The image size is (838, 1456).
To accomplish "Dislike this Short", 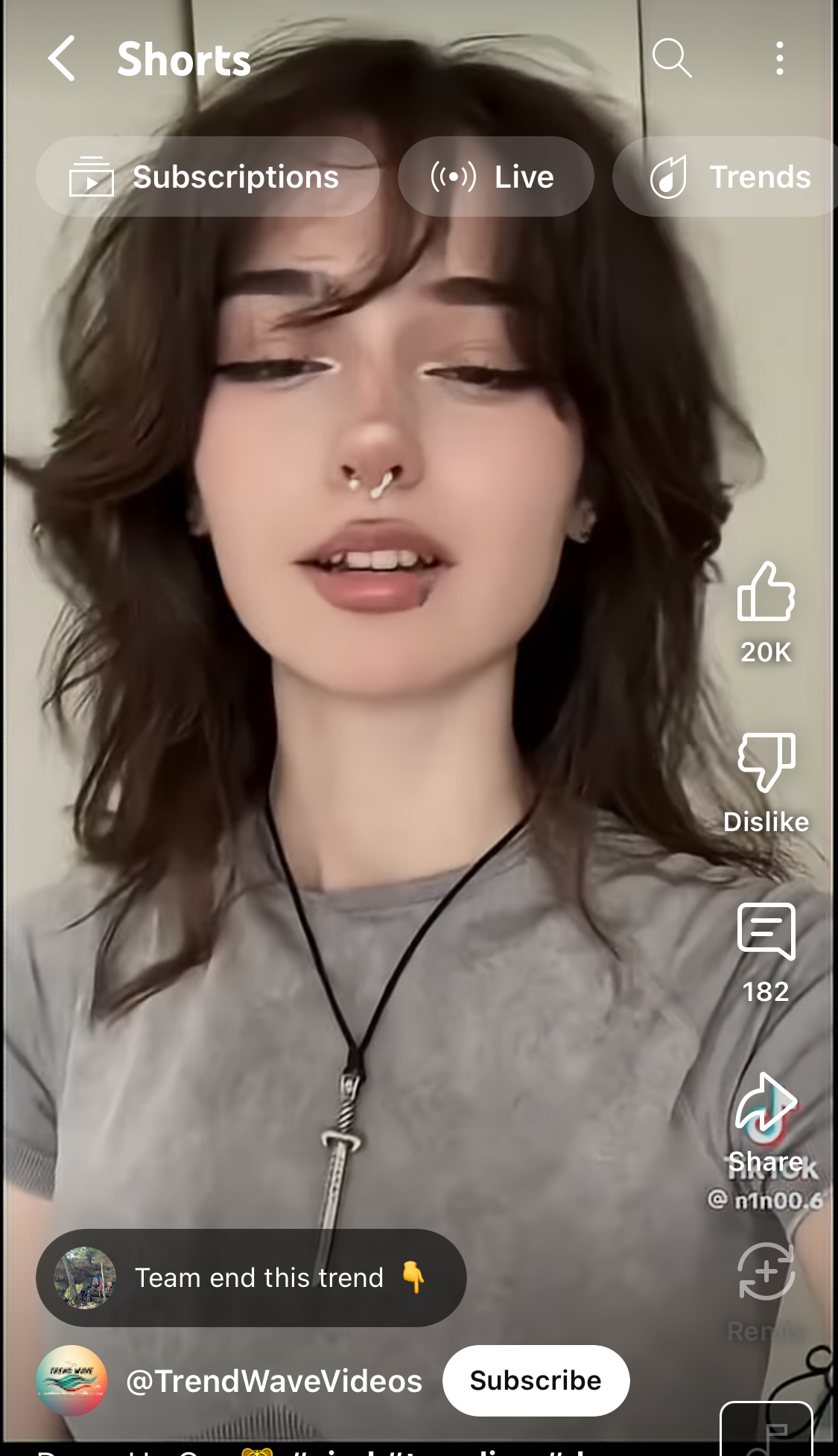I will [766, 782].
